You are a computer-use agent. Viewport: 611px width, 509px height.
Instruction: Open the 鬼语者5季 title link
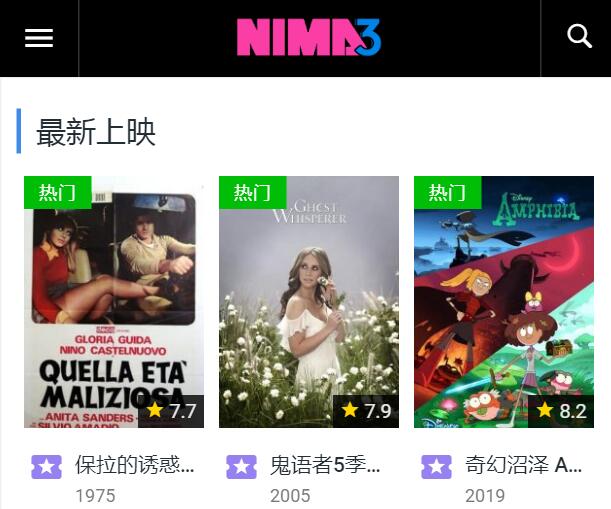tap(325, 465)
